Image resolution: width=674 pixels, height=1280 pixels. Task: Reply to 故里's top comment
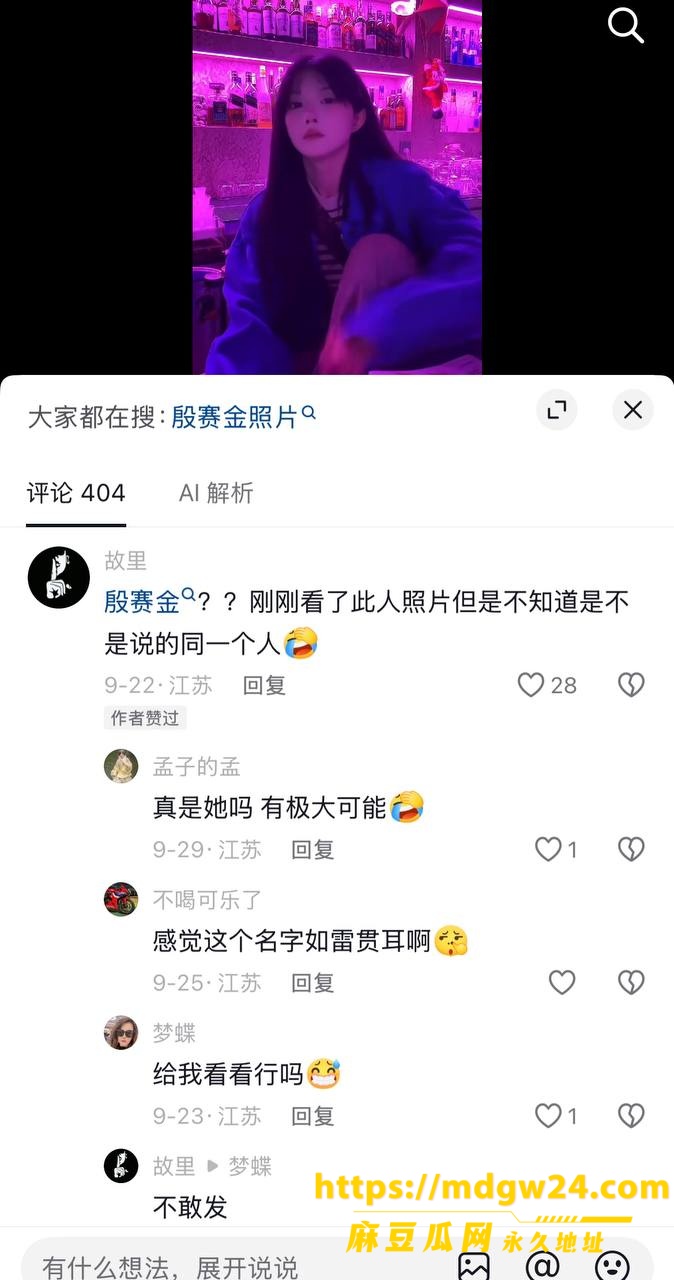click(x=264, y=685)
